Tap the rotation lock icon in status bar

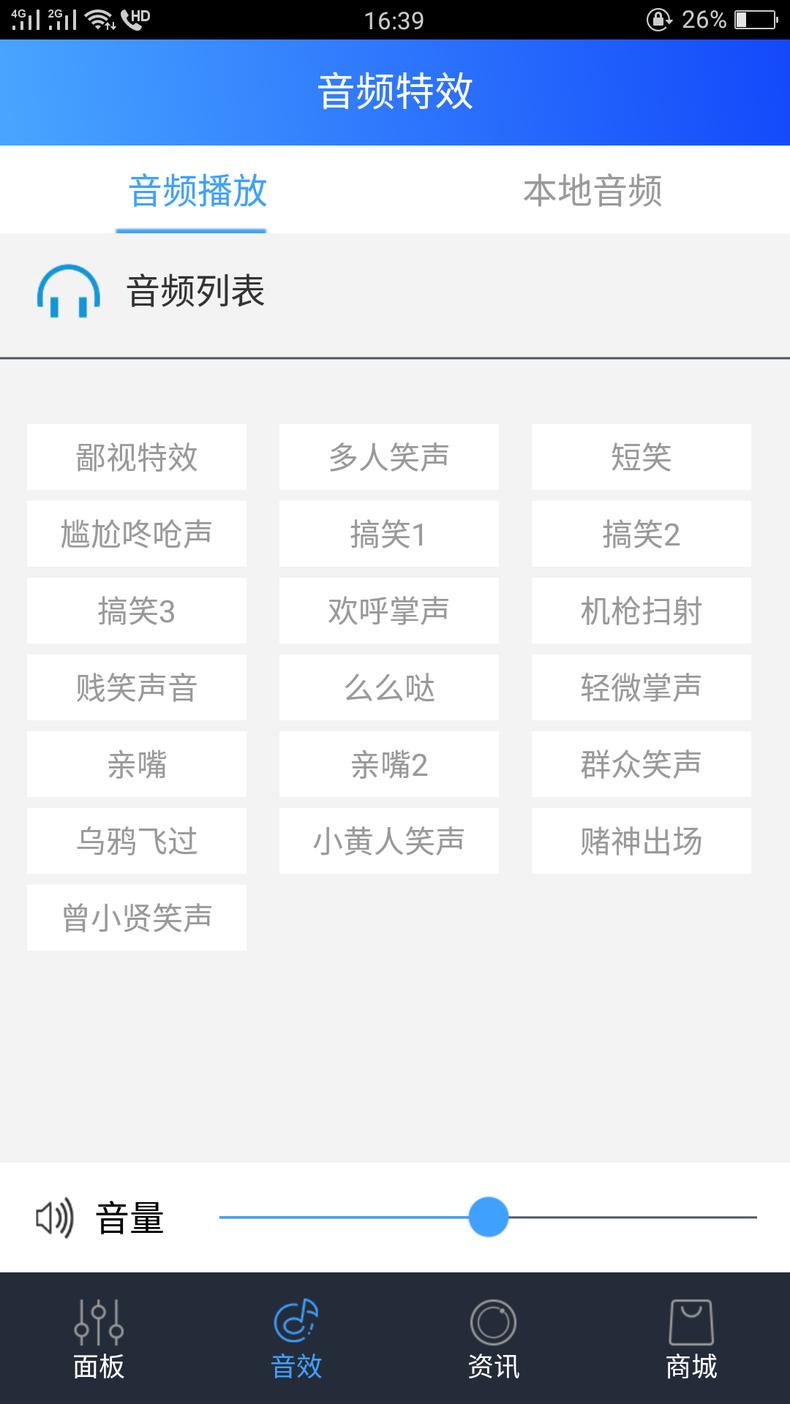[x=659, y=19]
